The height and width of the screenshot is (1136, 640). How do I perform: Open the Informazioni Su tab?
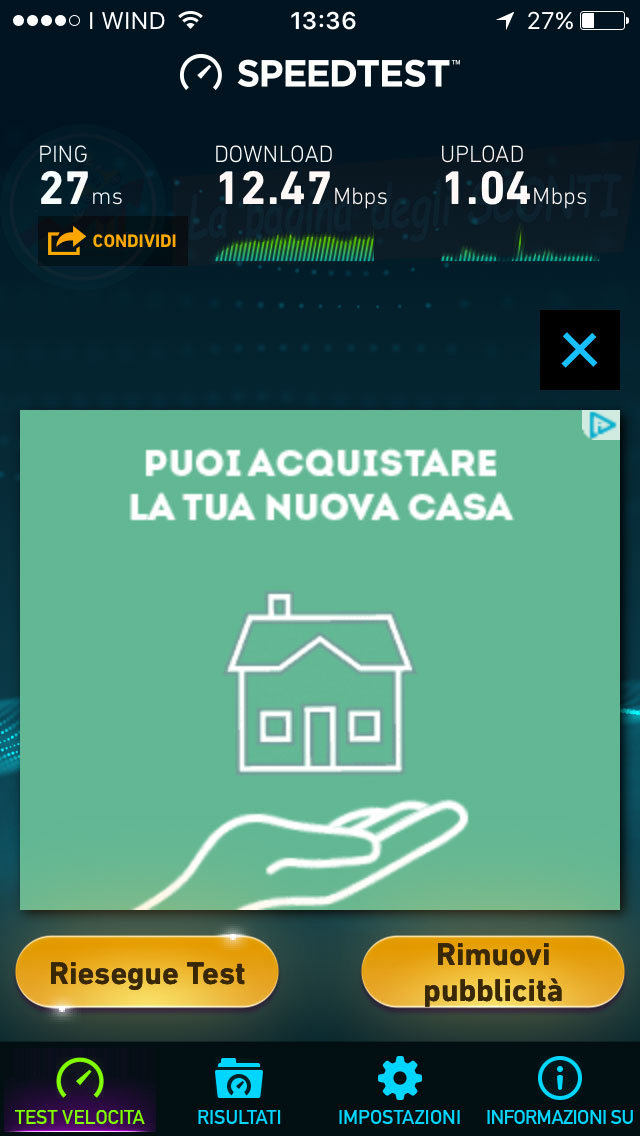[x=559, y=1090]
